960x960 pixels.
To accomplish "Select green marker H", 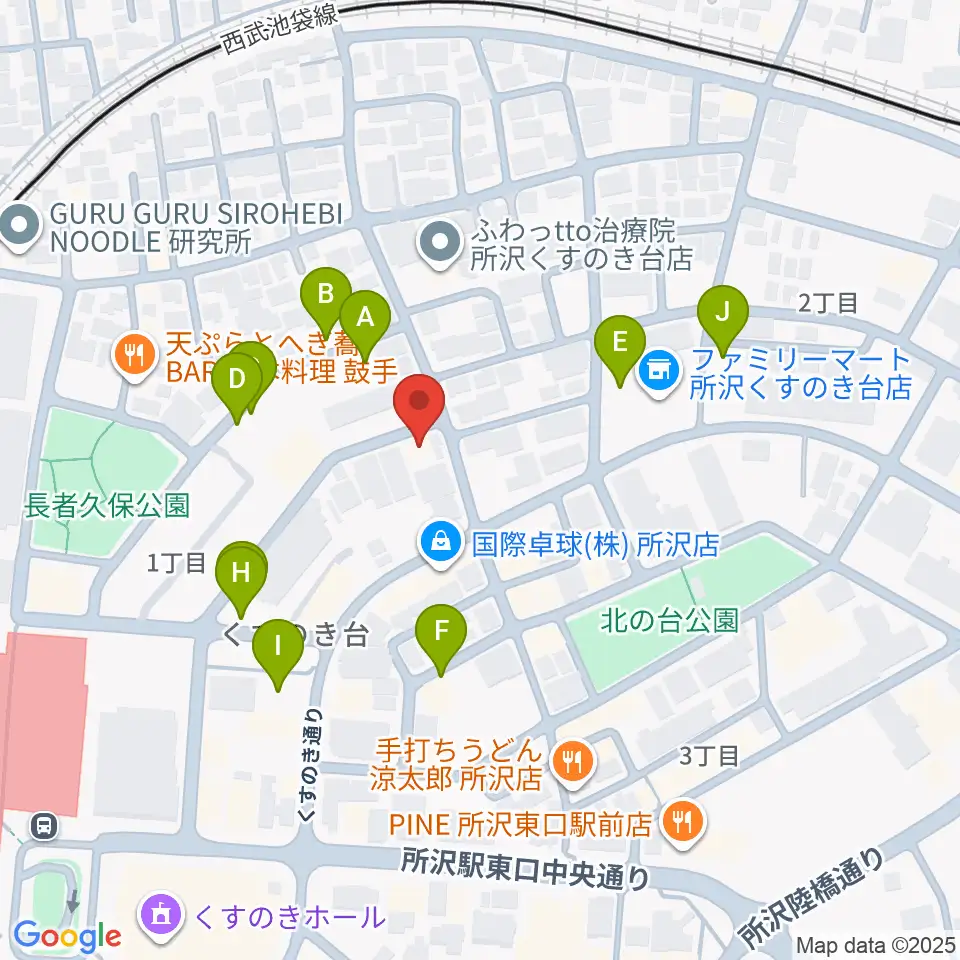I will [x=241, y=575].
